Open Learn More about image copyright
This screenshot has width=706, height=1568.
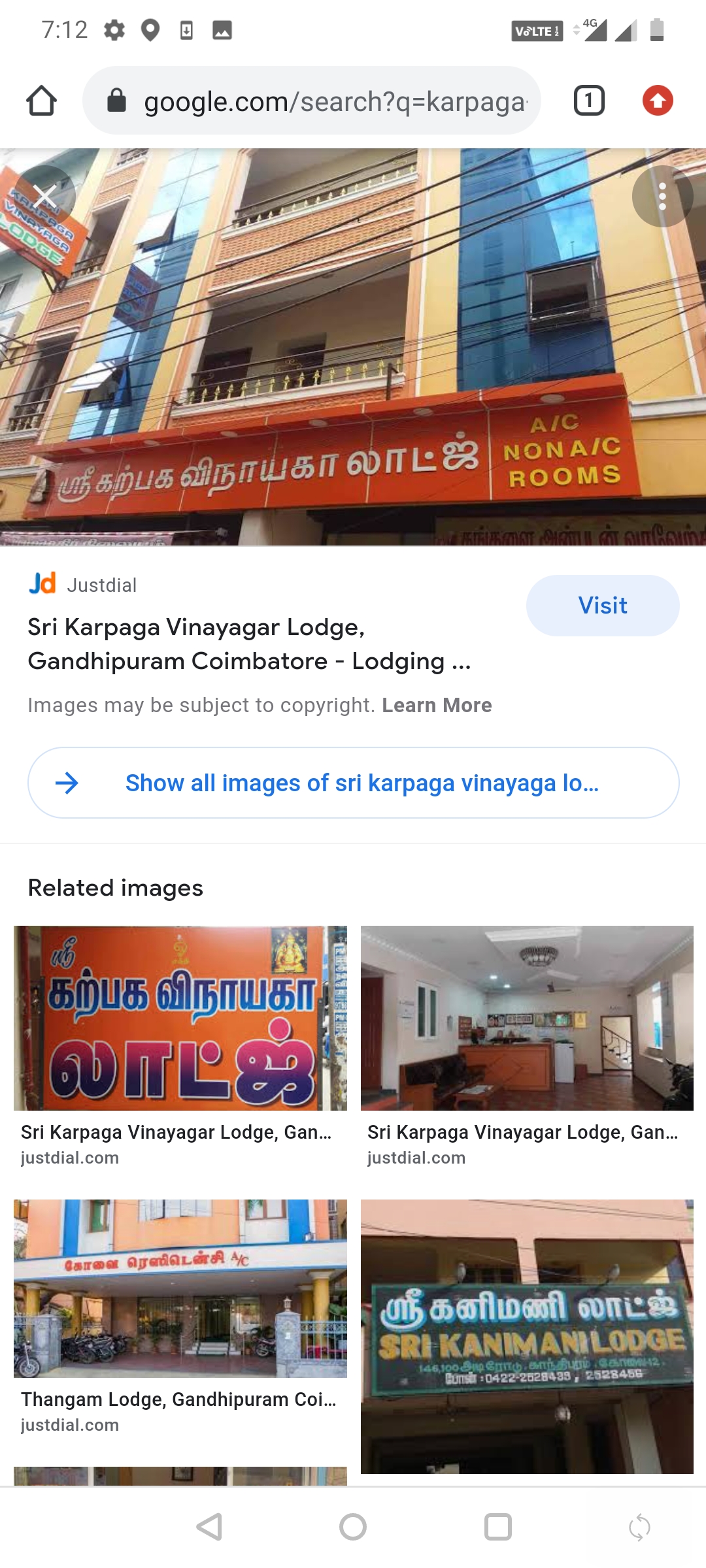pos(437,706)
